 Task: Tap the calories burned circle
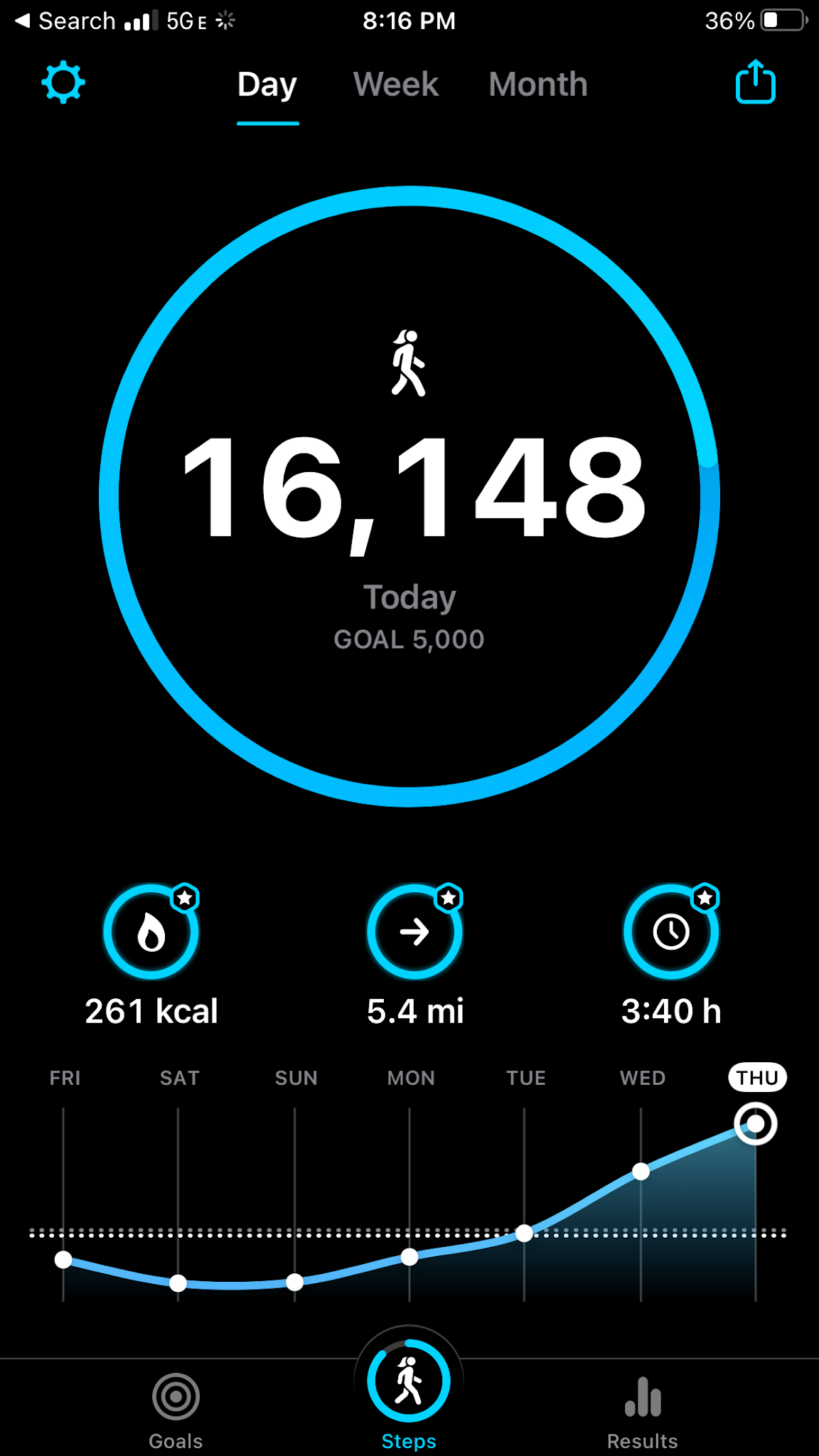pos(151,931)
